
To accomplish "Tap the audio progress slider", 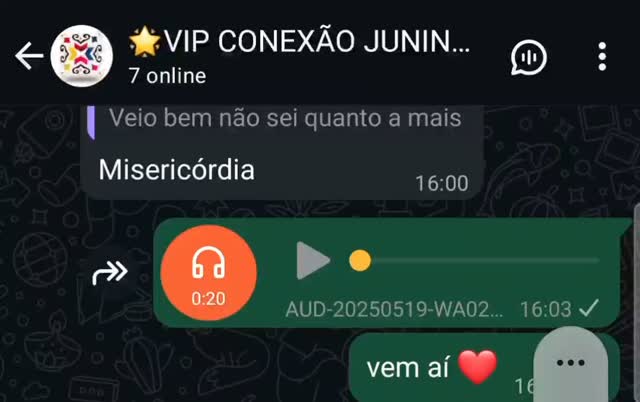I will coord(470,262).
